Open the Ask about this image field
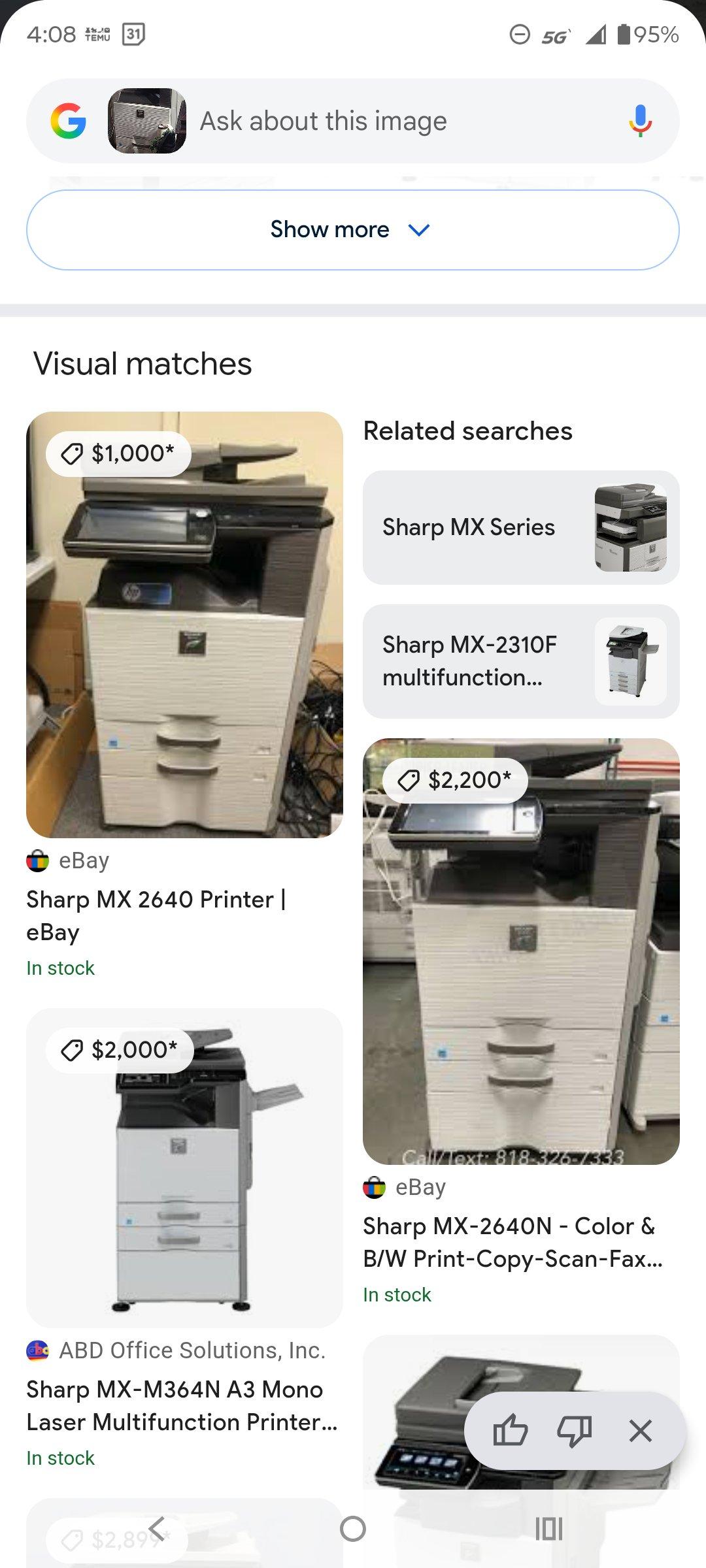 392,121
